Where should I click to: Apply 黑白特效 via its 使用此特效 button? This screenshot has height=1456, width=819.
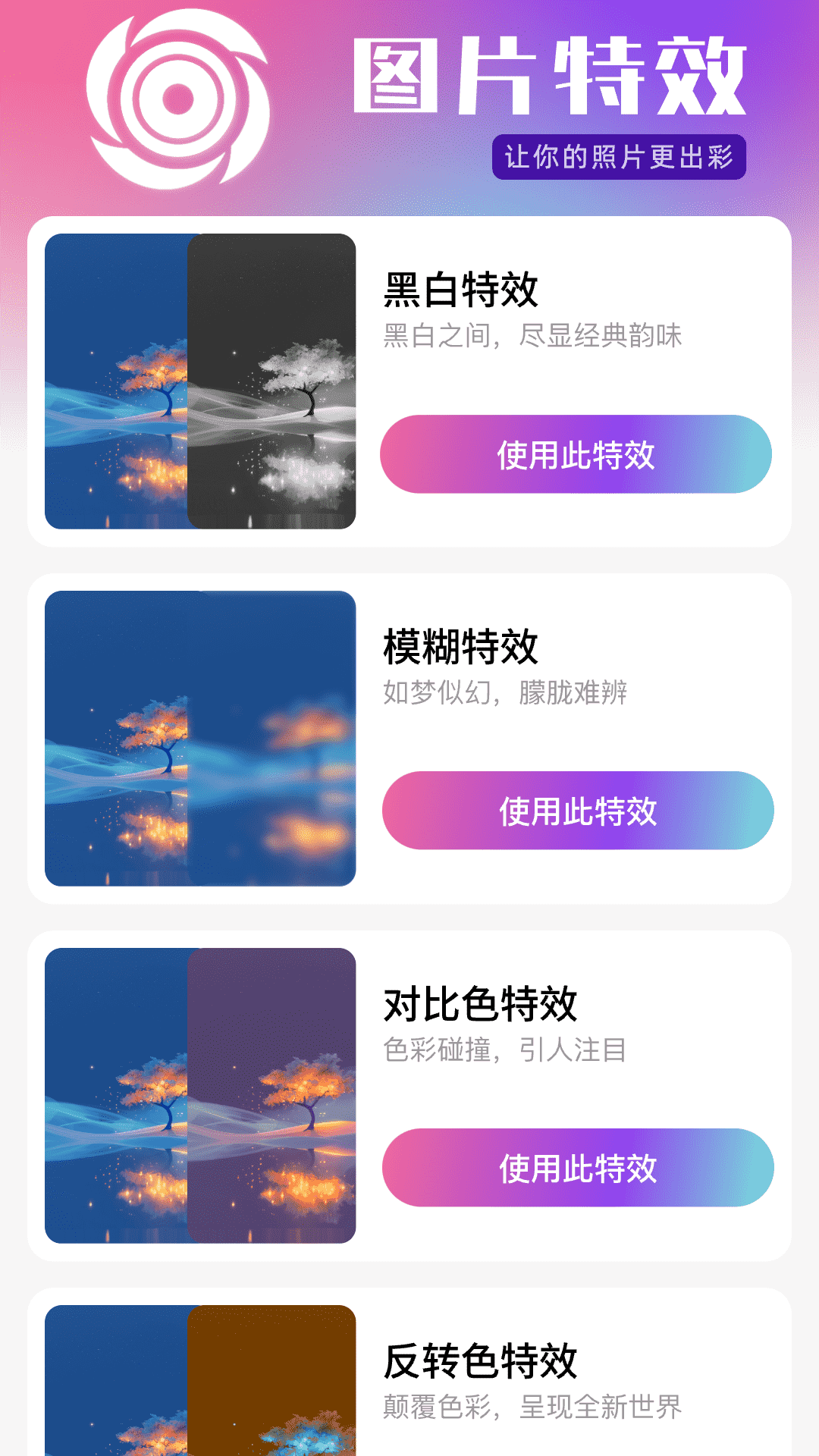[x=579, y=453]
